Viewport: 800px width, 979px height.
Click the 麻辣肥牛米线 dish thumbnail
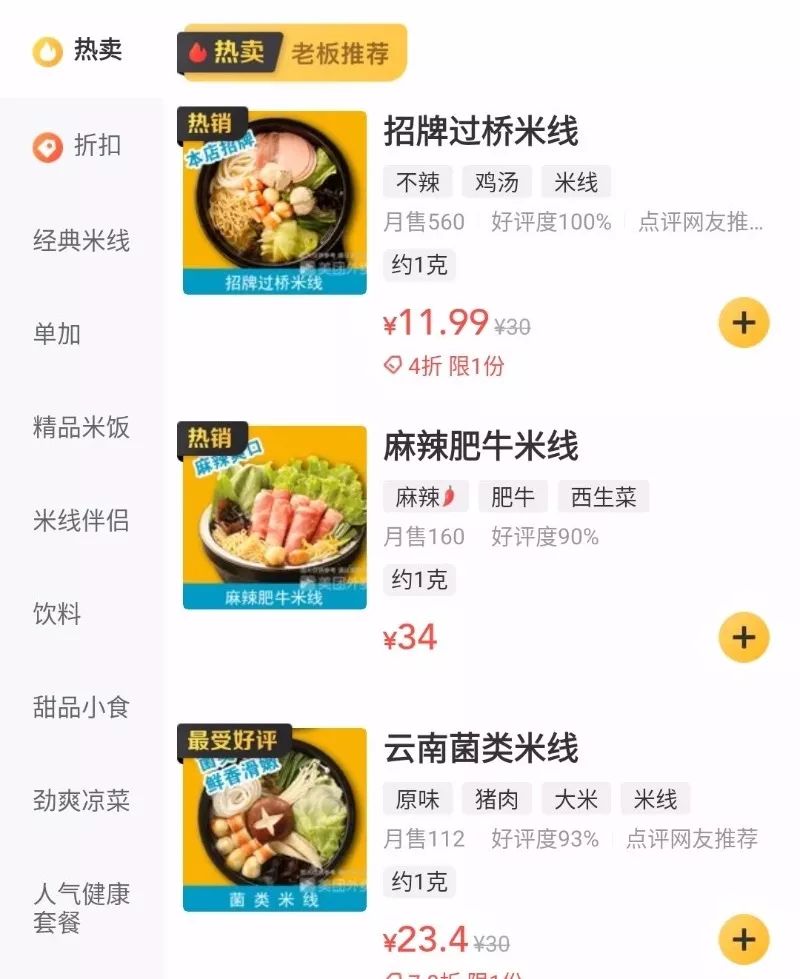coord(272,513)
